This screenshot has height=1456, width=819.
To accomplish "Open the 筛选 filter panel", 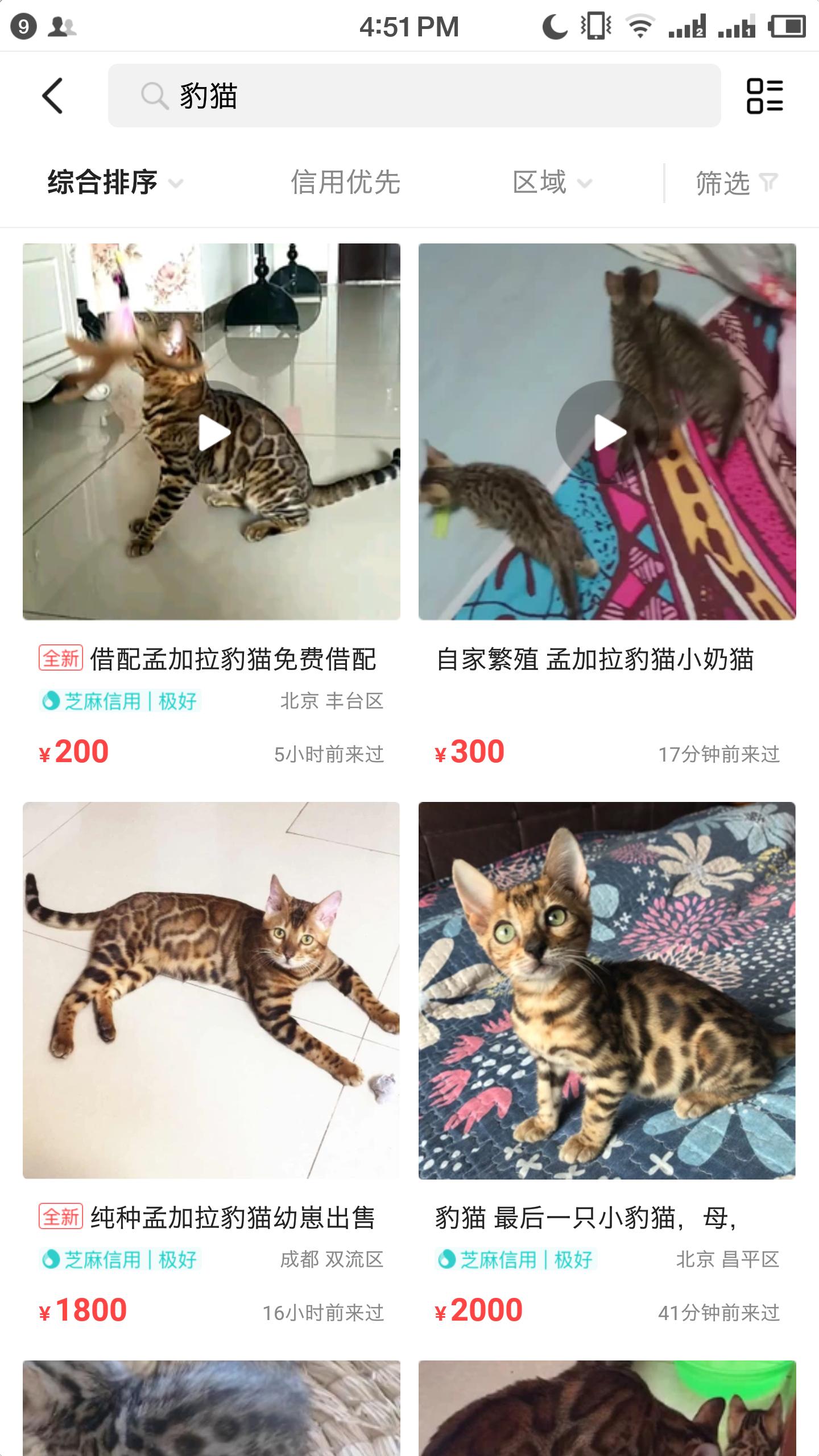I will (736, 183).
